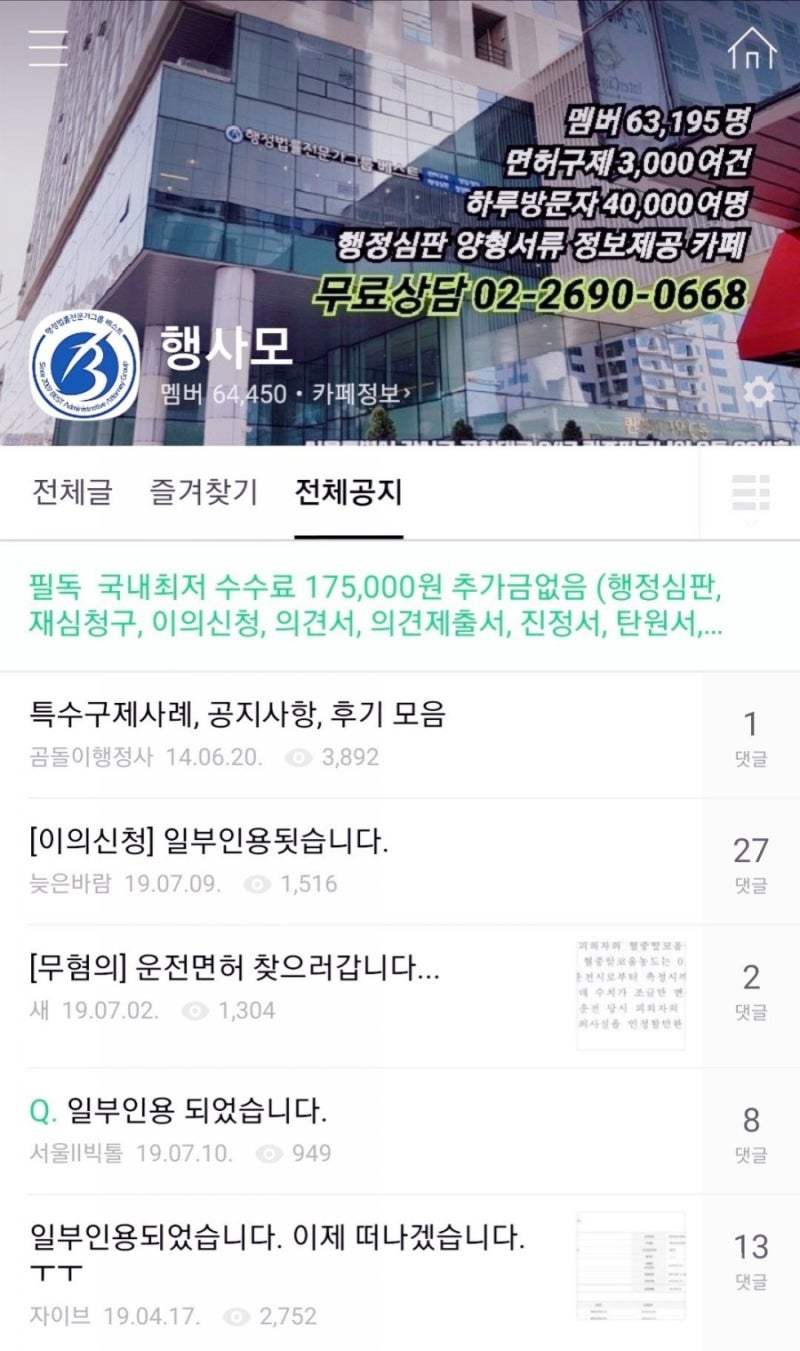Image resolution: width=800 pixels, height=1351 pixels.
Task: Switch to the 즐겨찾기 tab
Action: pyautogui.click(x=204, y=492)
